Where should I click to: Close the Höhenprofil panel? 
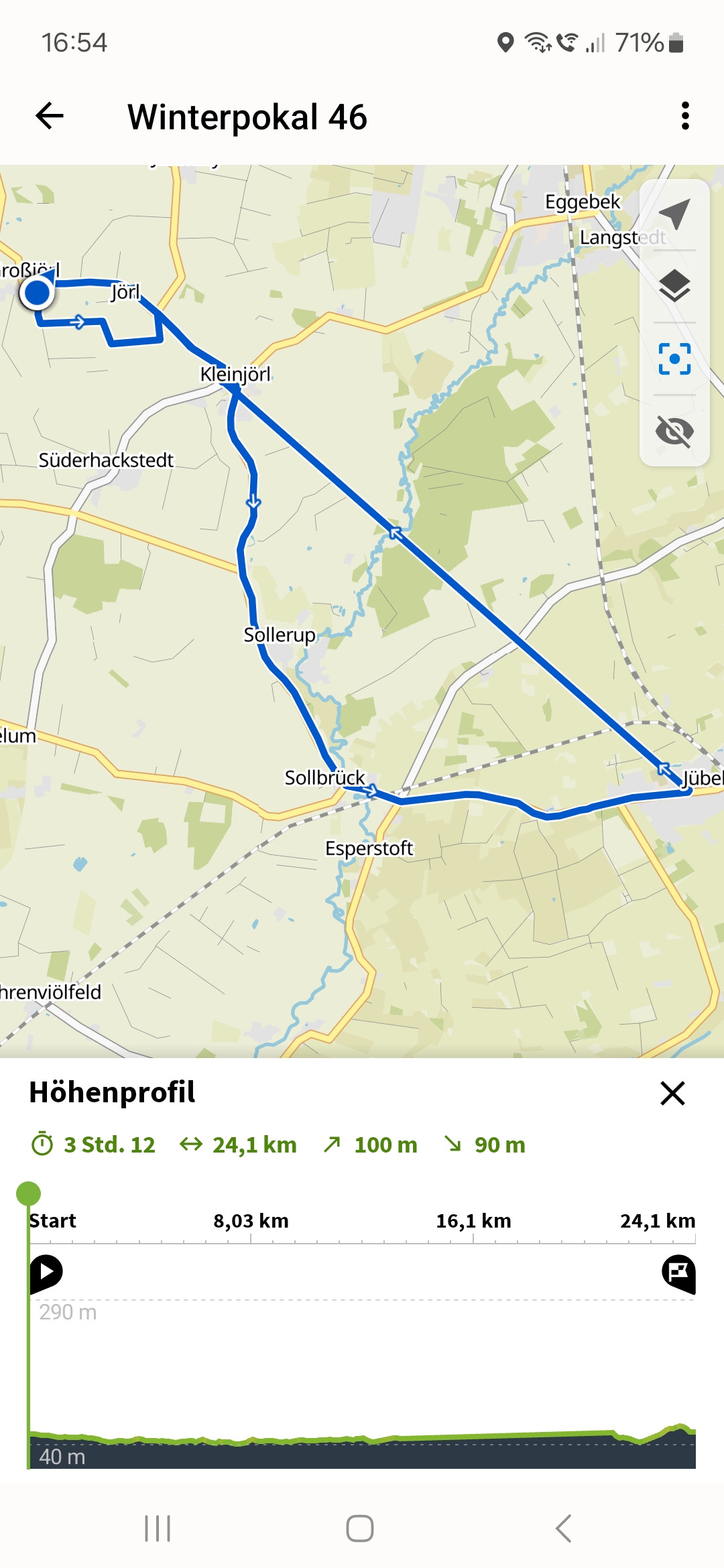[672, 1093]
